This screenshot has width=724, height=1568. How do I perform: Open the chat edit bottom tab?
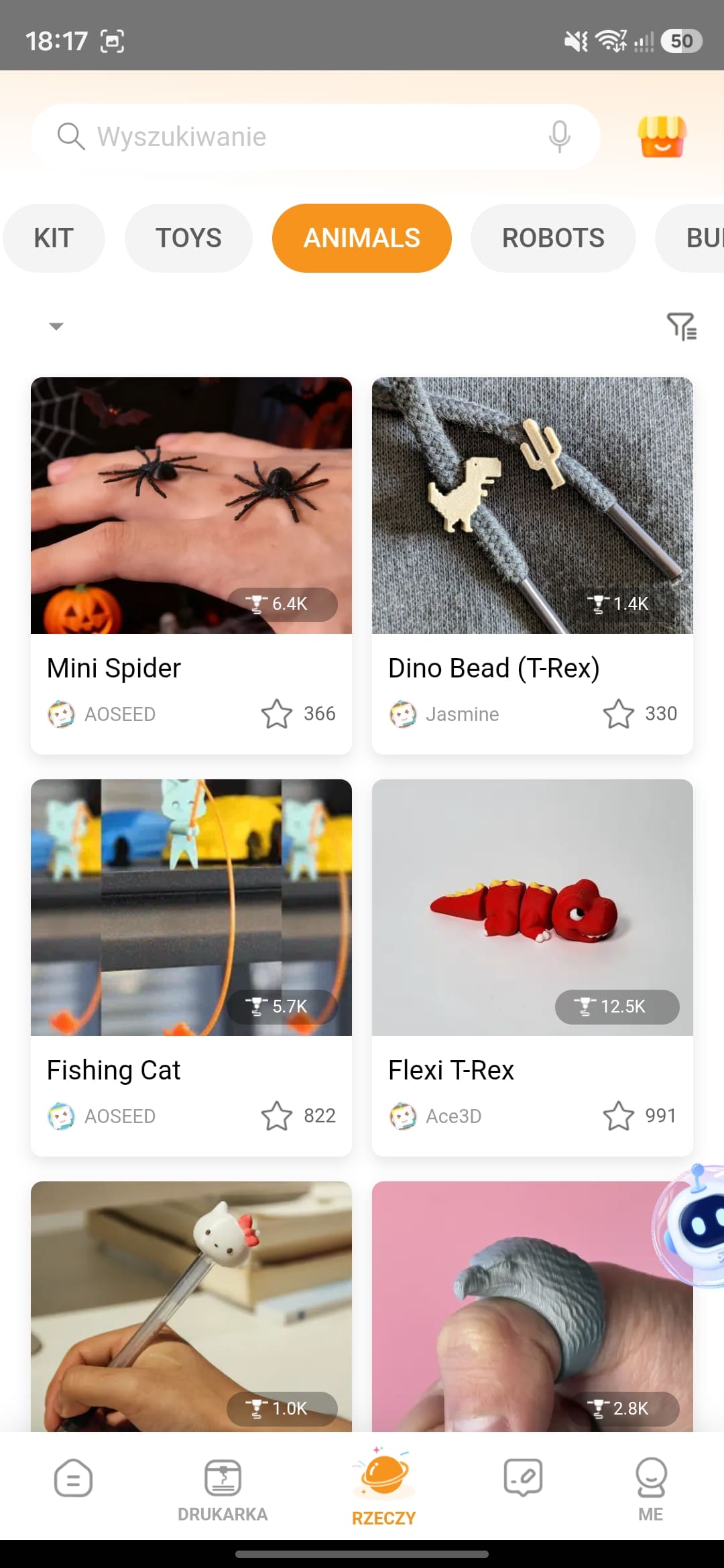[x=523, y=1478]
